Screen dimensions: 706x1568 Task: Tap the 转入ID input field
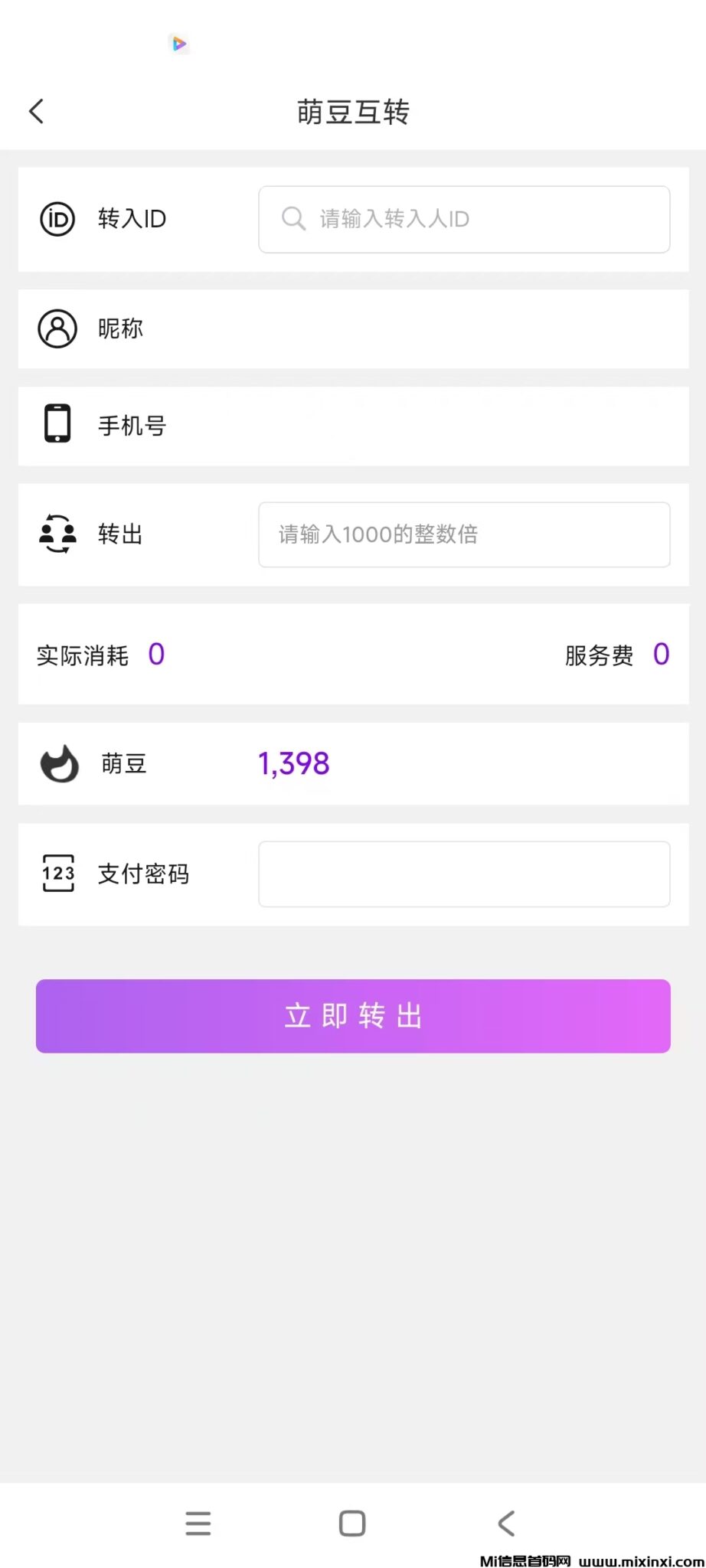tap(464, 219)
